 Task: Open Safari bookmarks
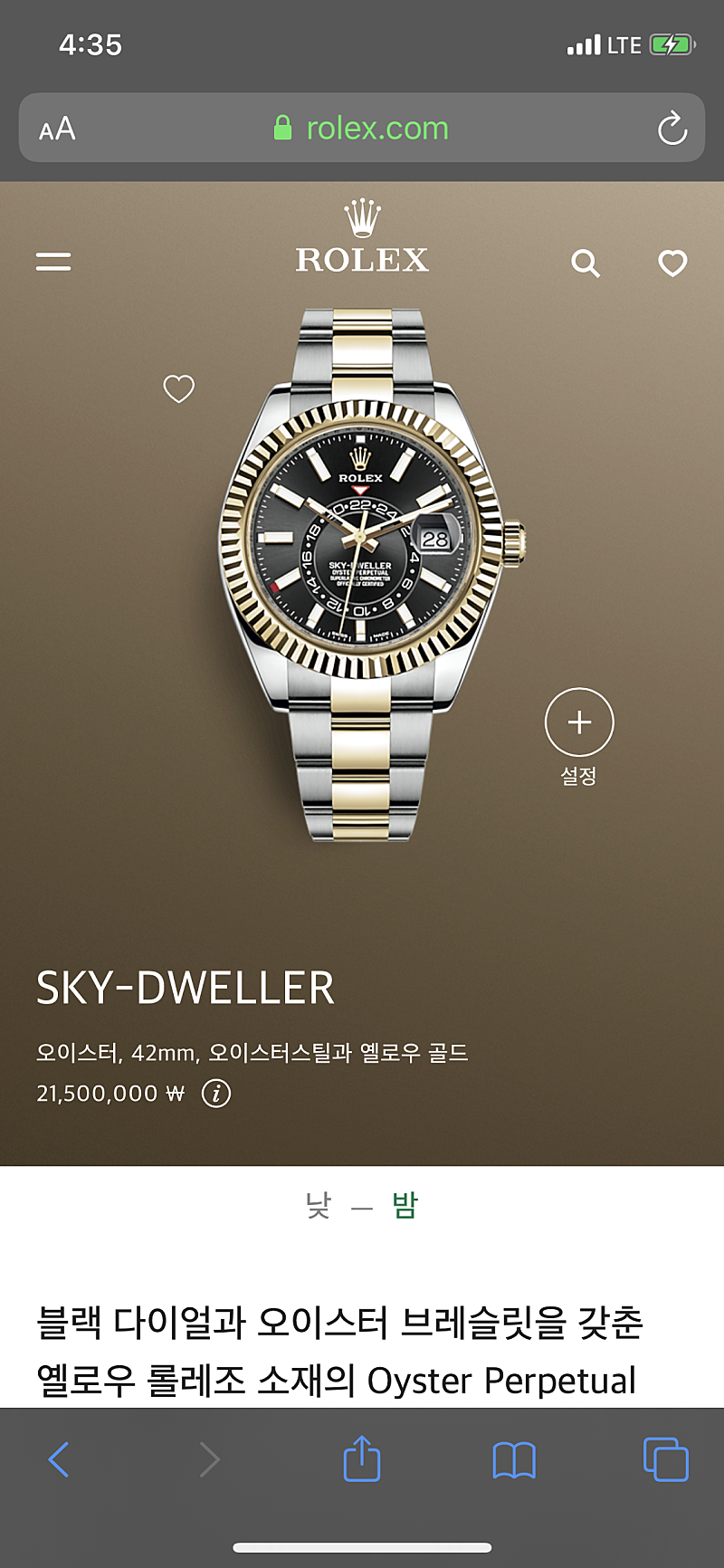click(x=514, y=1459)
